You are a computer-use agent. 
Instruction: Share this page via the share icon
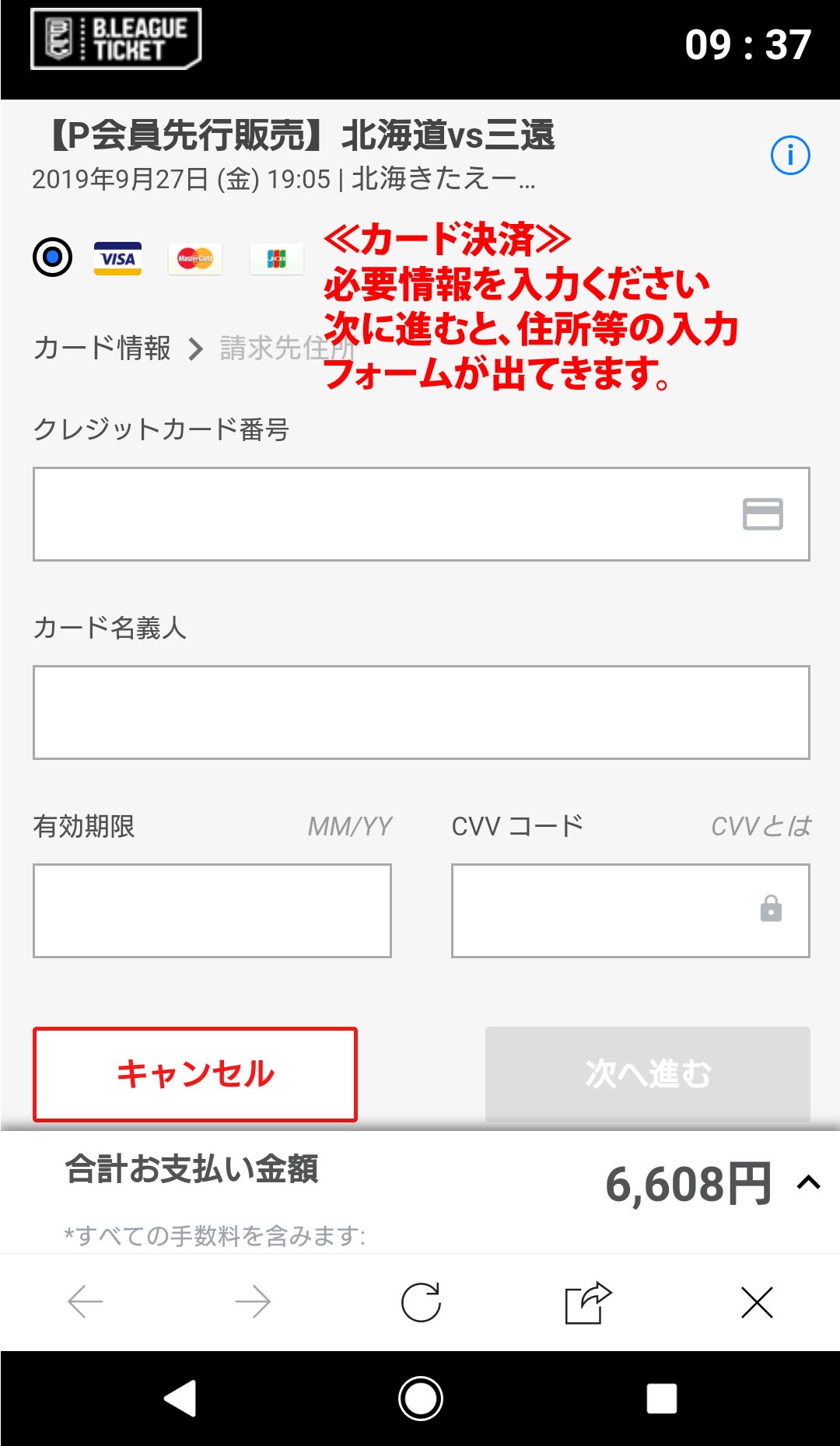(588, 1301)
